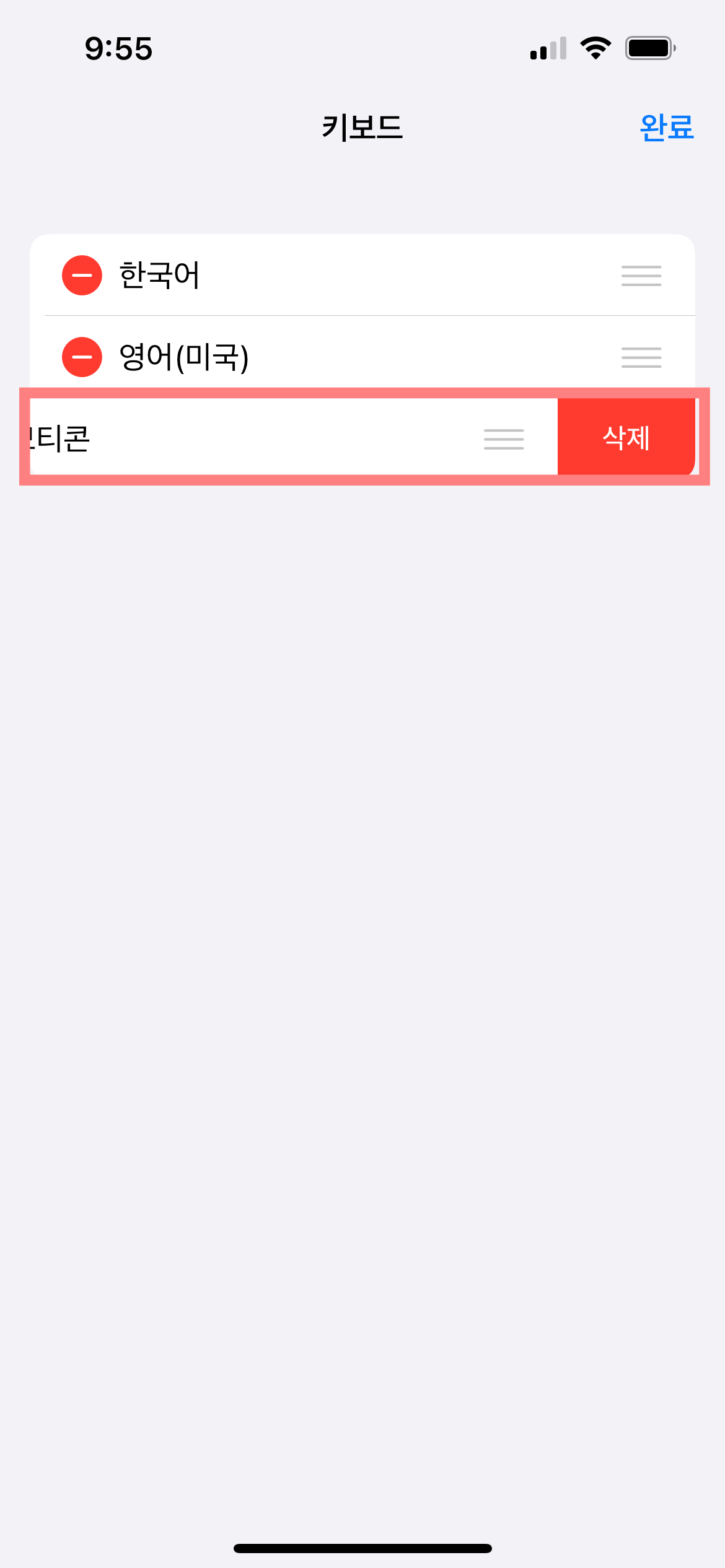The image size is (725, 1568).
Task: Collapse the delete confirmation on the 이모티콘 row
Action: pos(625,439)
